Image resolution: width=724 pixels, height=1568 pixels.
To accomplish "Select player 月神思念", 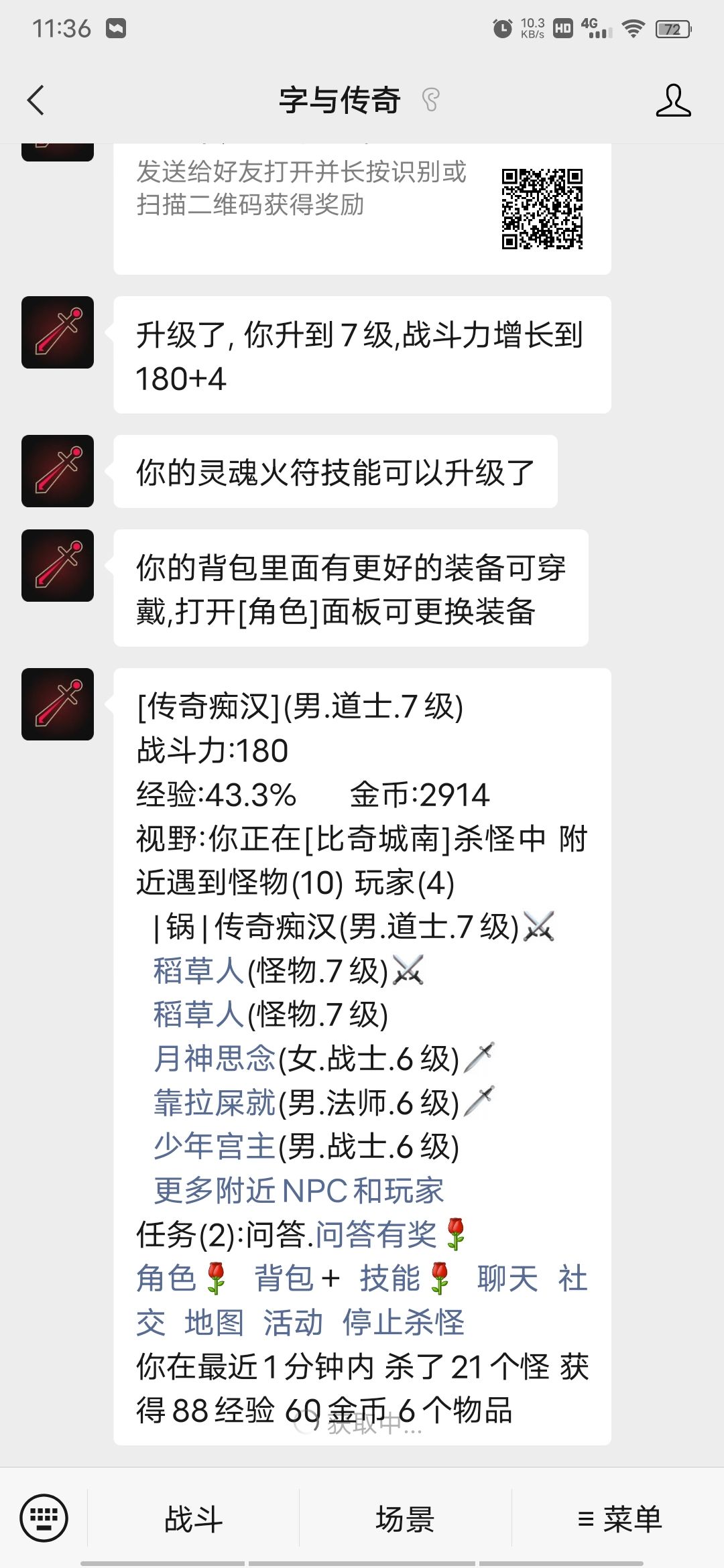I will pos(215,1058).
